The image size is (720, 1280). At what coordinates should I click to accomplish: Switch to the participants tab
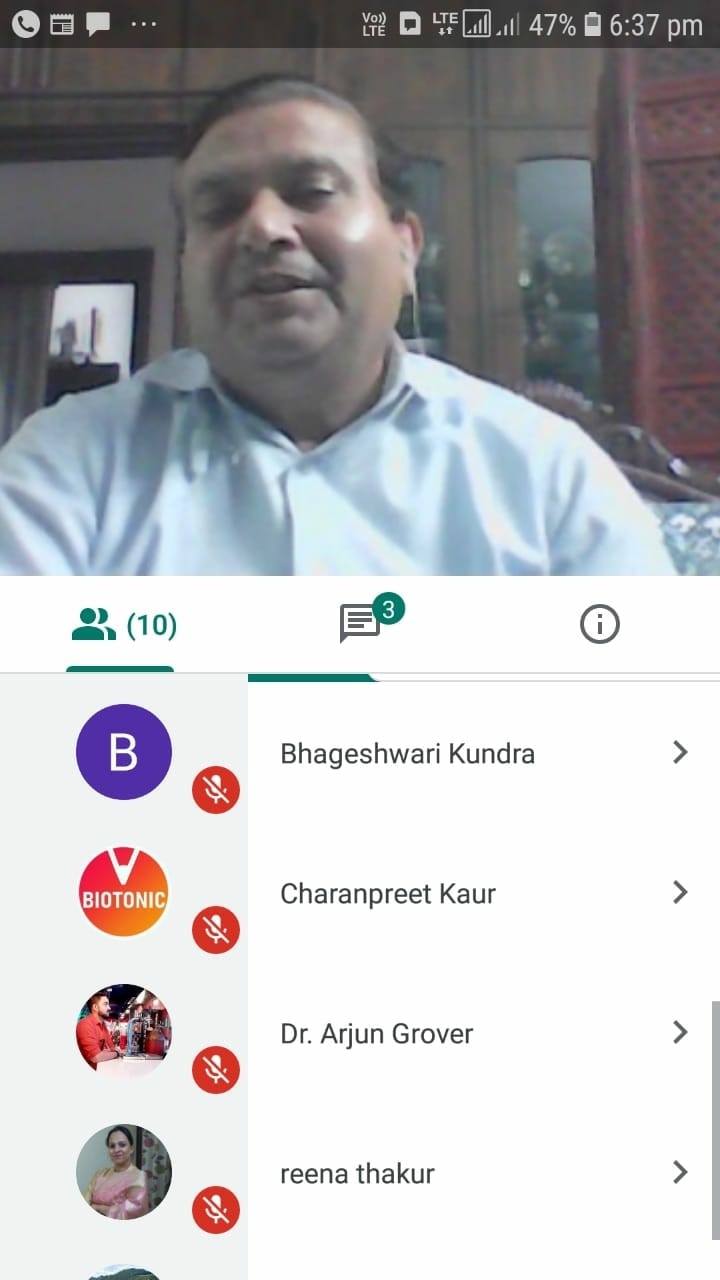click(122, 626)
